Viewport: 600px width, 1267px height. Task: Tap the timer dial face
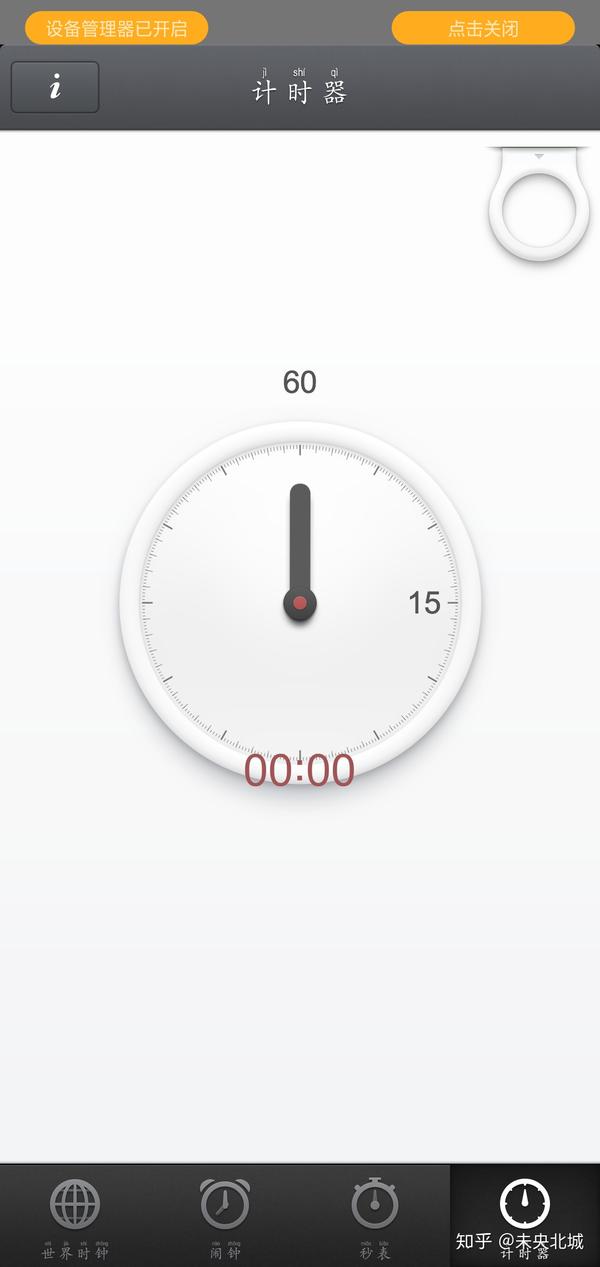(300, 603)
